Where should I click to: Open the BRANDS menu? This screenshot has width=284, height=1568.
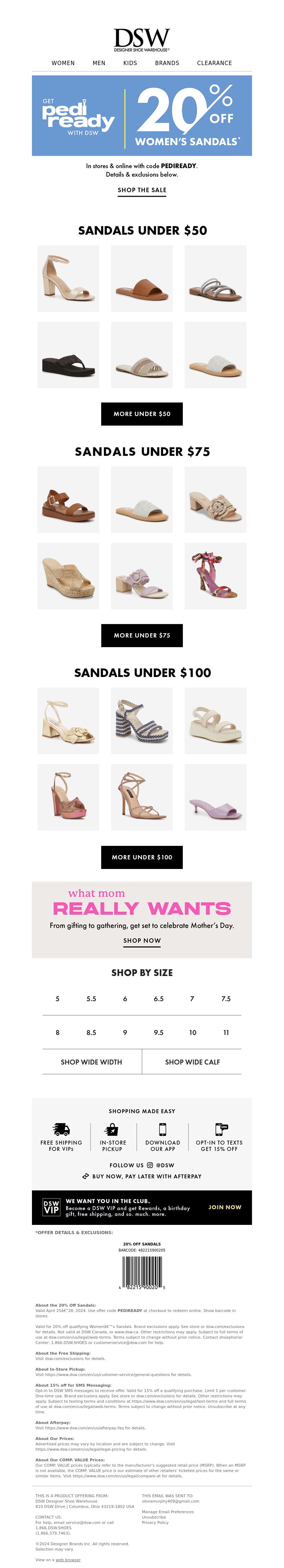click(166, 63)
